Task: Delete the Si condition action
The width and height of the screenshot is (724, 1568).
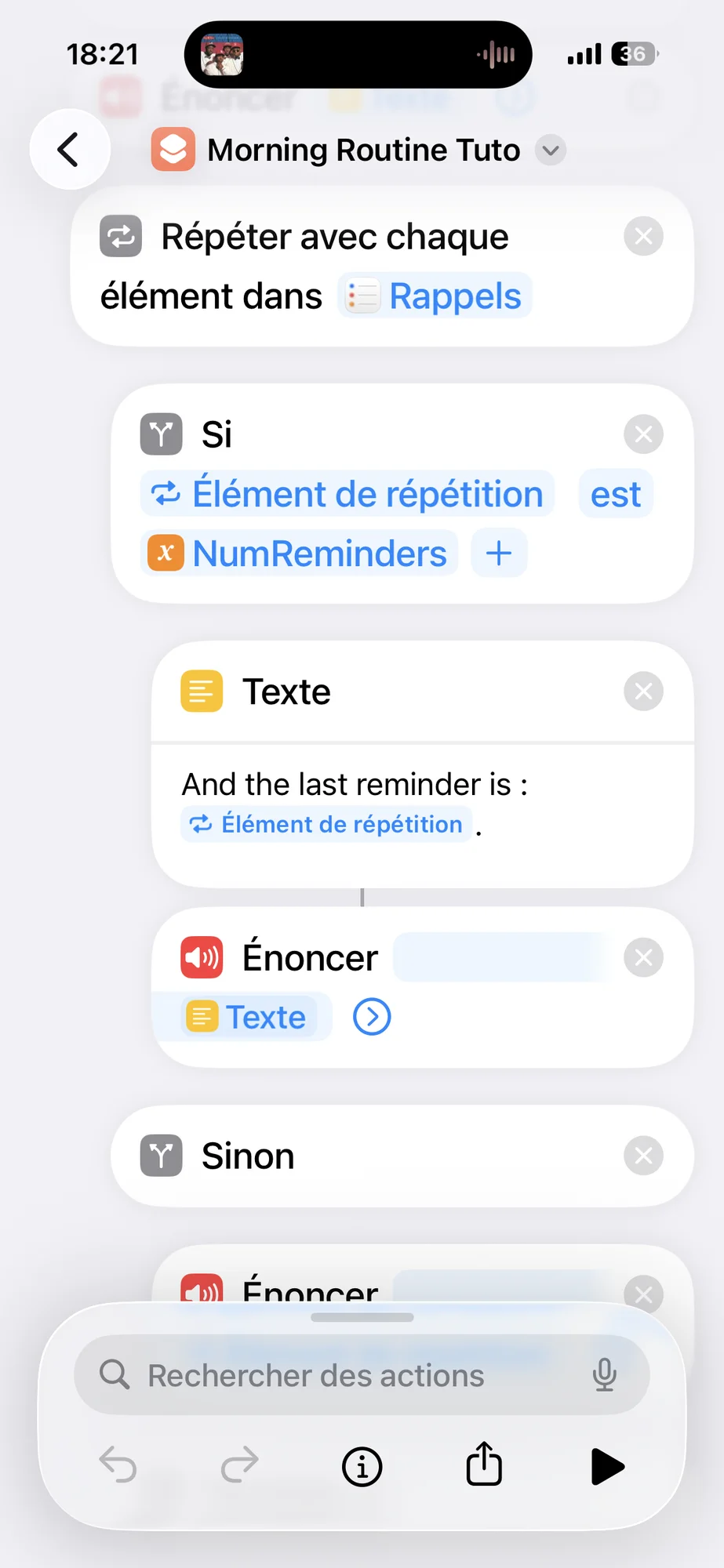Action: (643, 434)
